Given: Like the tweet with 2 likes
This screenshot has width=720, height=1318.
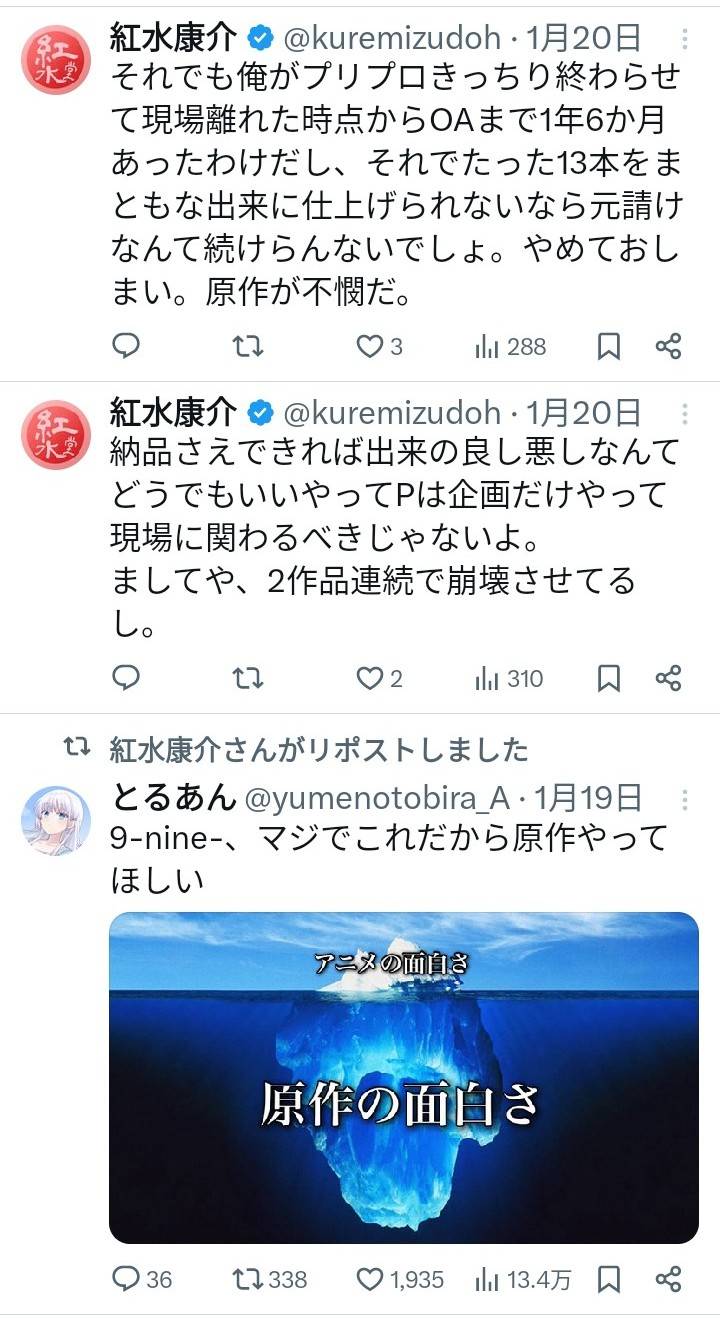Looking at the screenshot, I should [371, 678].
